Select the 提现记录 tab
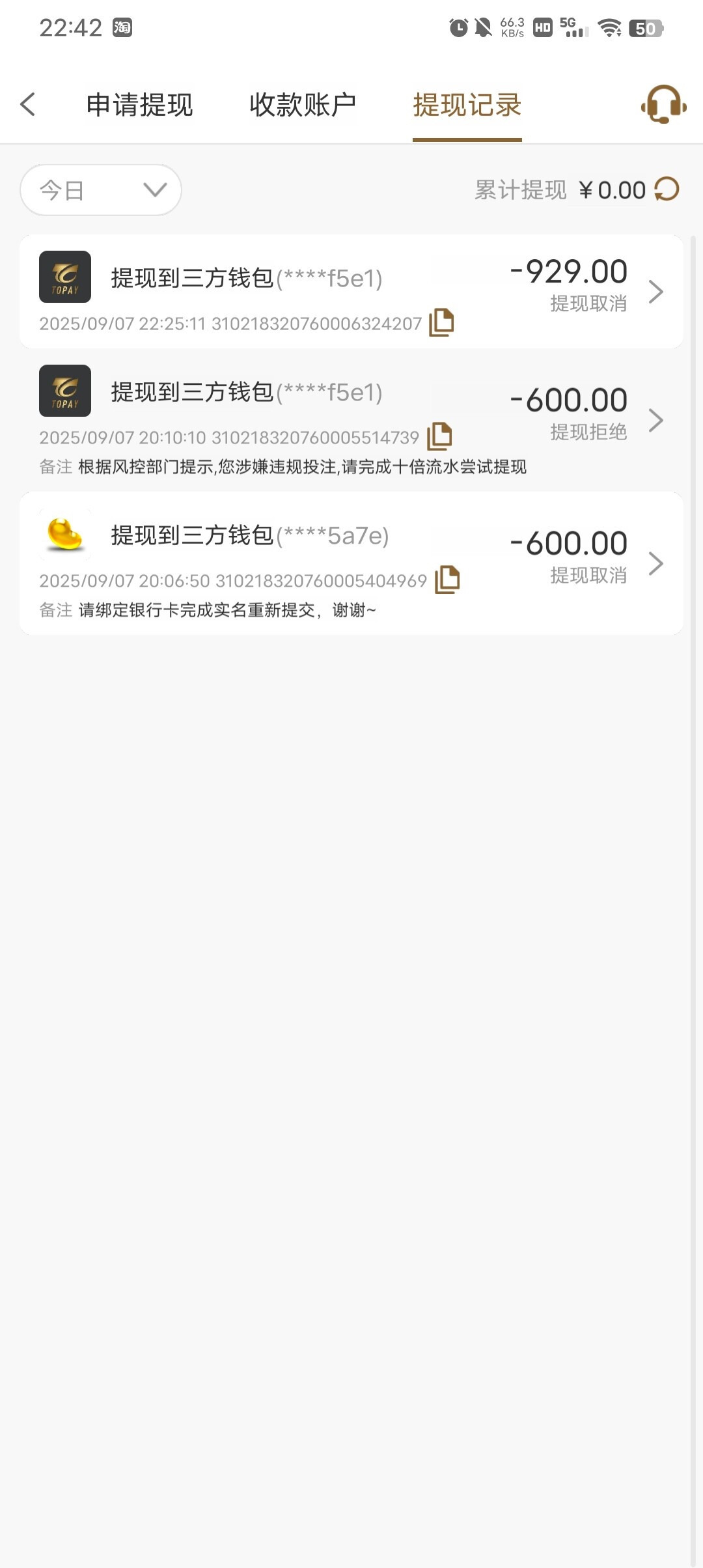 [x=467, y=105]
